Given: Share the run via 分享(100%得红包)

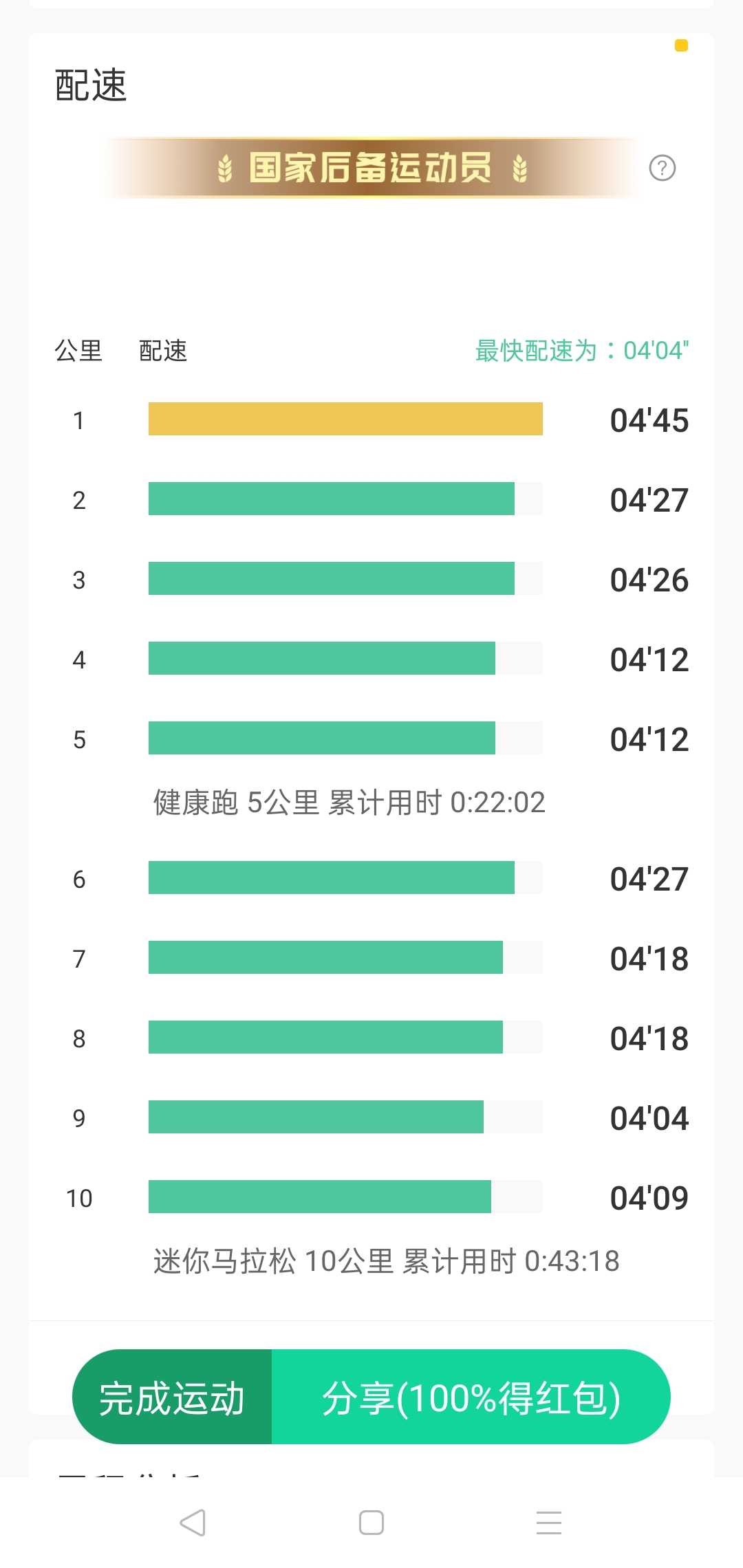Looking at the screenshot, I should [471, 1397].
